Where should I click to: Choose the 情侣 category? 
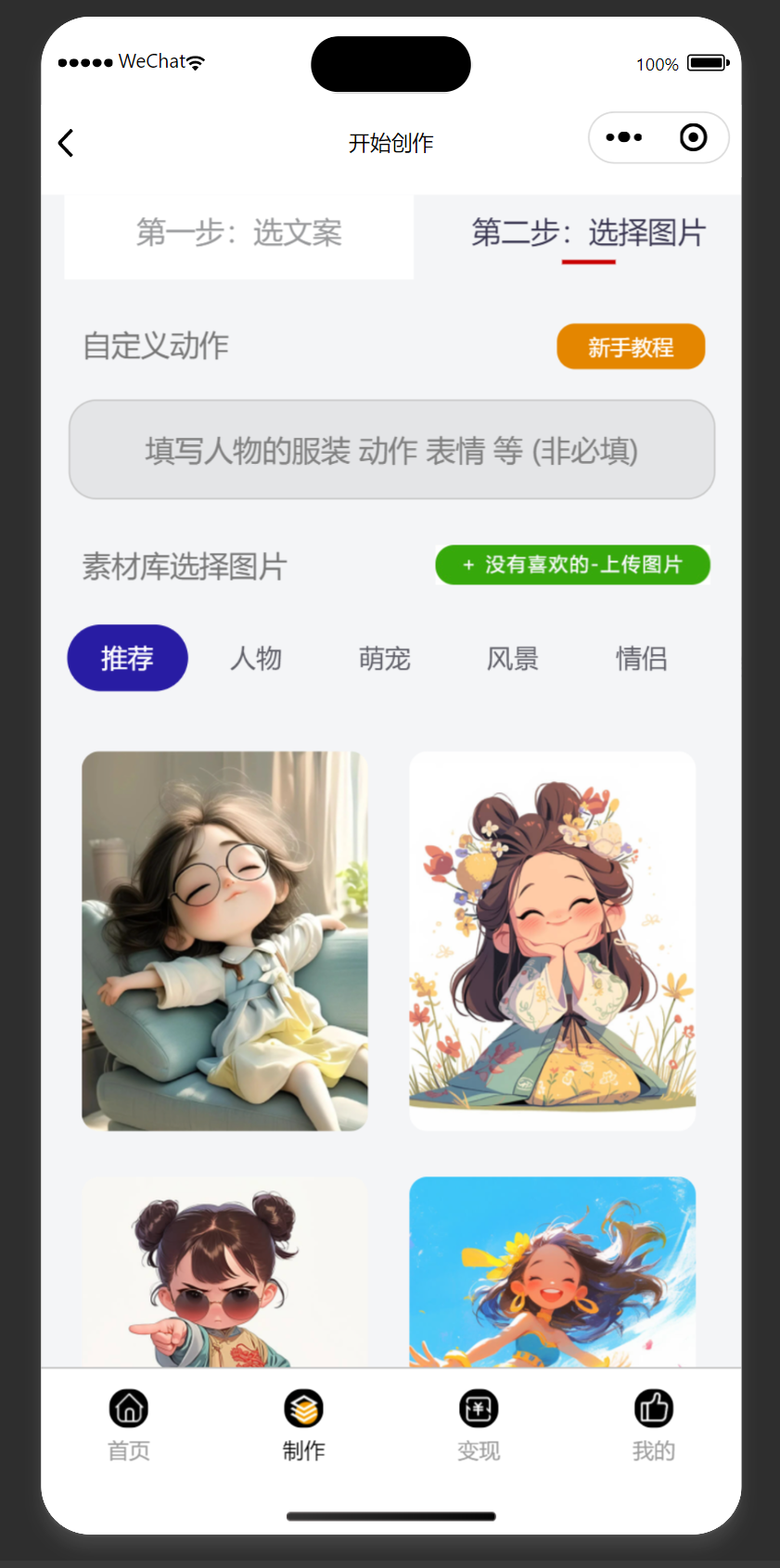641,659
